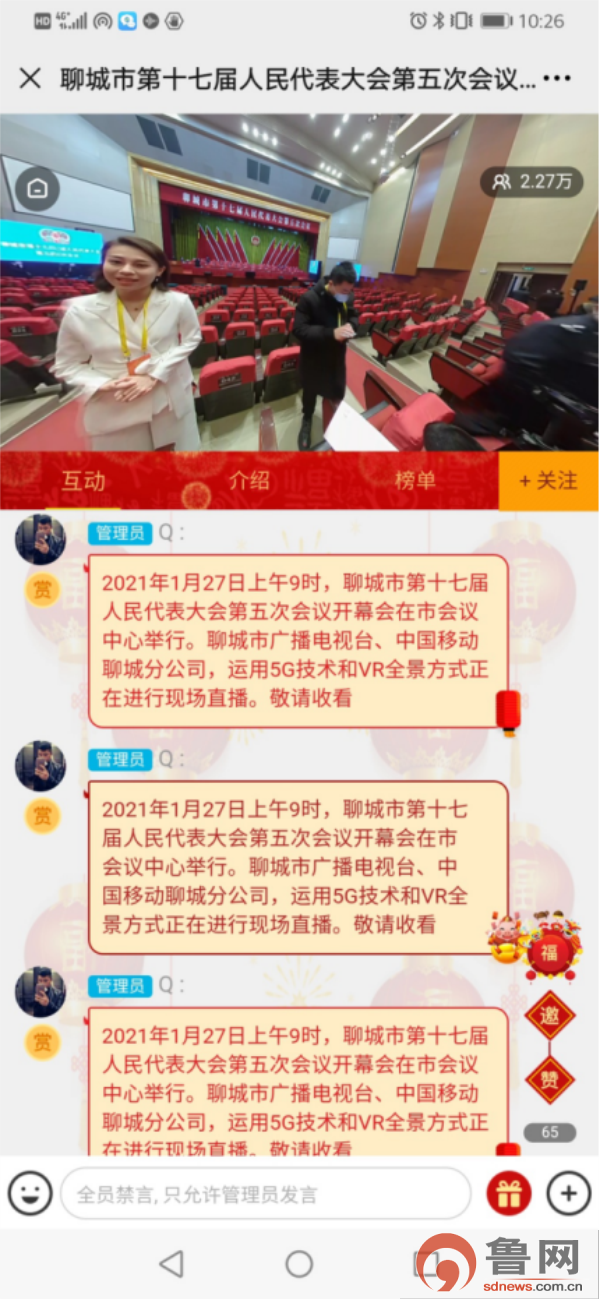Switch to the 互动 tab
The image size is (600, 1299).
pos(84,481)
